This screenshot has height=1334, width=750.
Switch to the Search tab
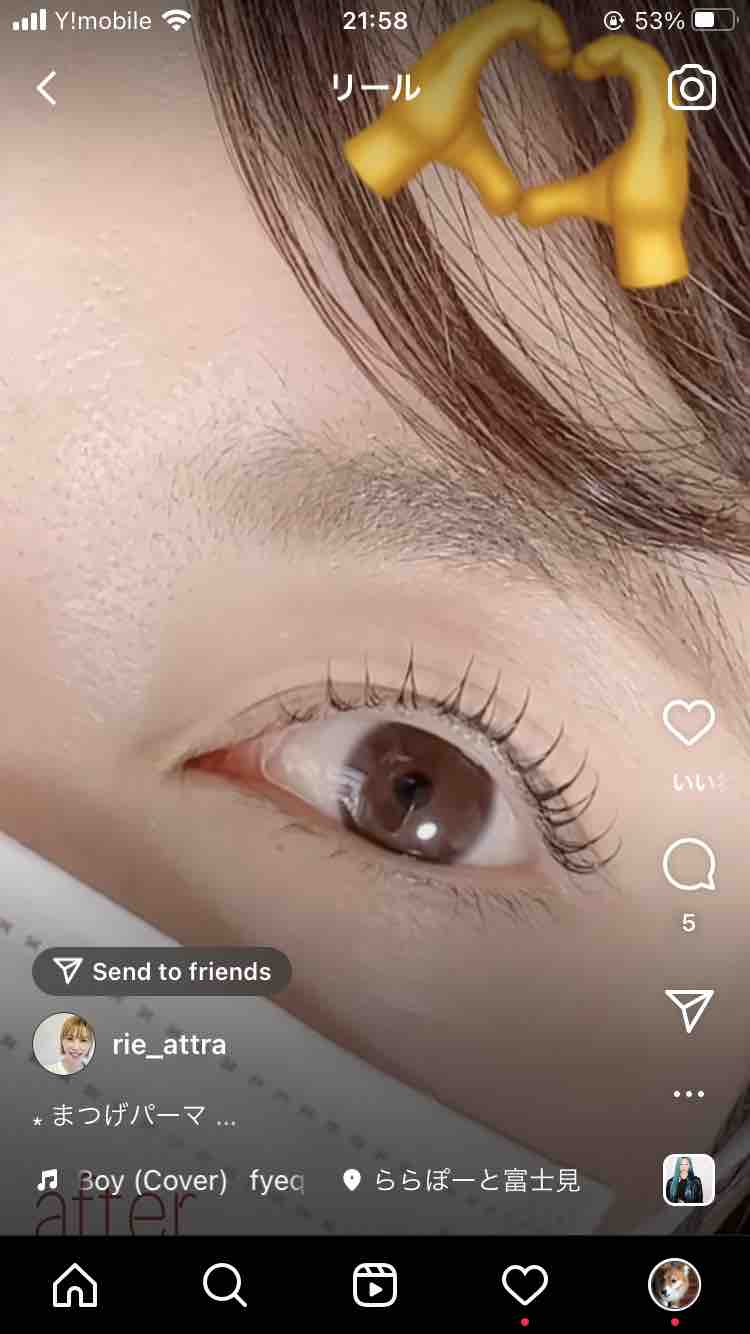pos(224,1284)
